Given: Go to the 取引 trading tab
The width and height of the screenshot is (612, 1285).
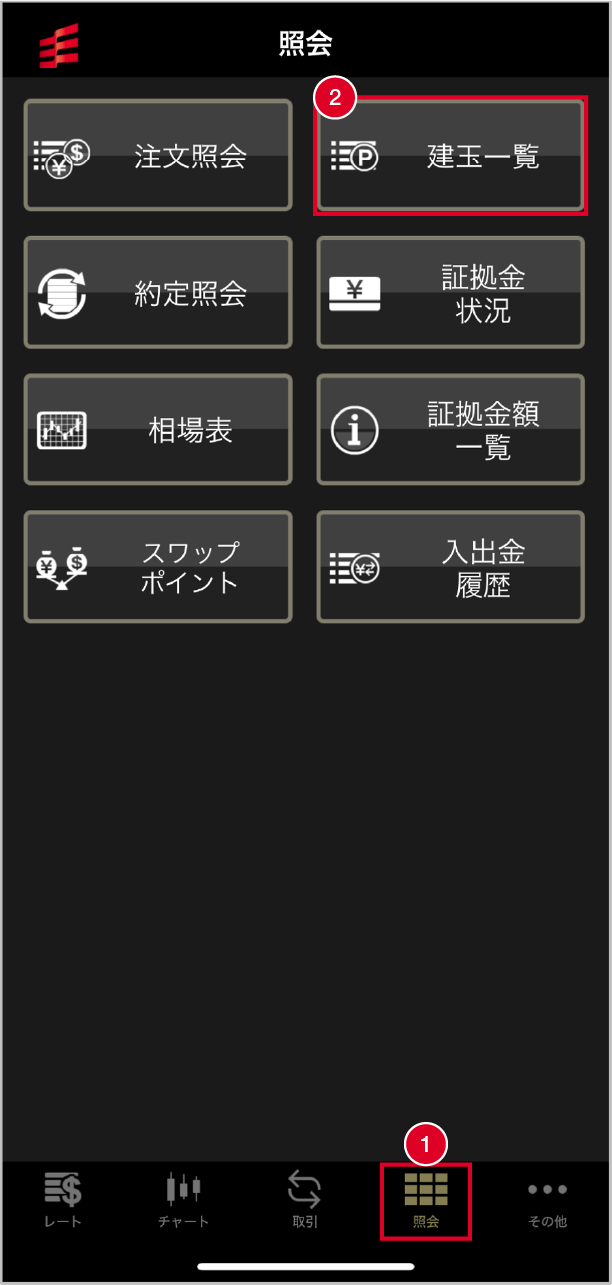Looking at the screenshot, I should click(305, 1200).
